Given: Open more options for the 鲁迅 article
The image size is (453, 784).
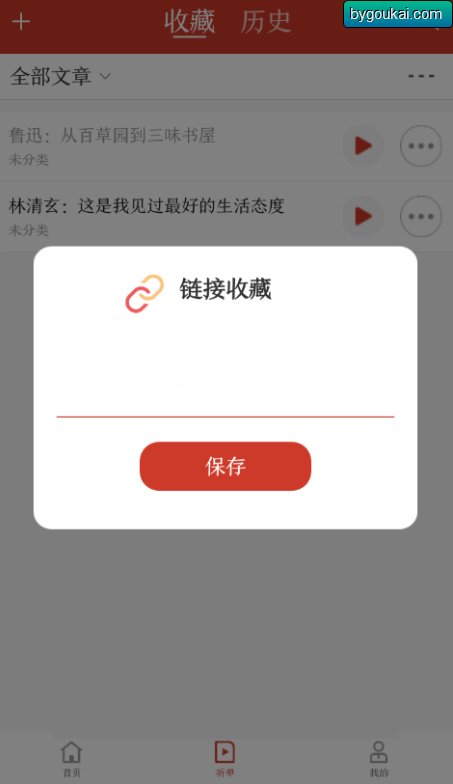Looking at the screenshot, I should point(421,146).
